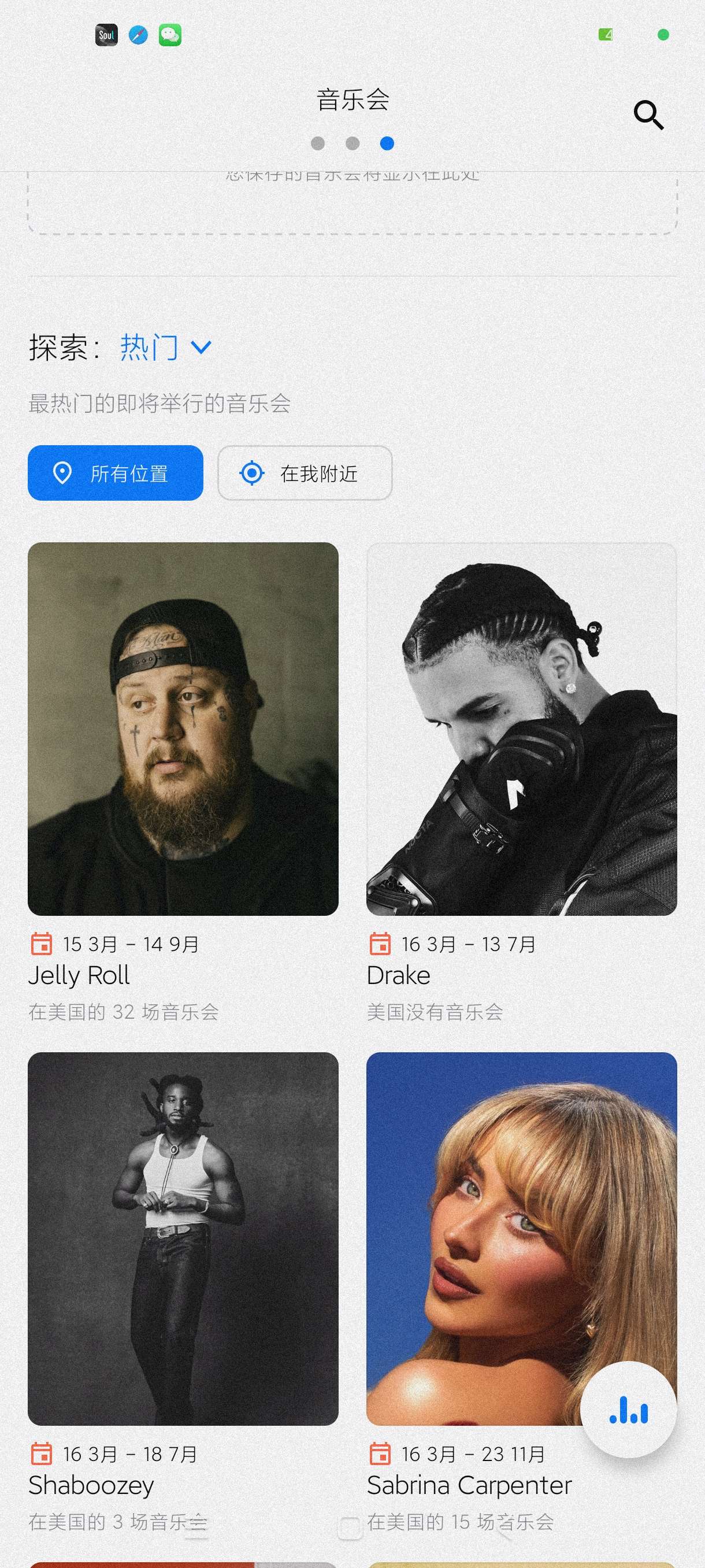Tap the floating music bars button

(628, 1409)
